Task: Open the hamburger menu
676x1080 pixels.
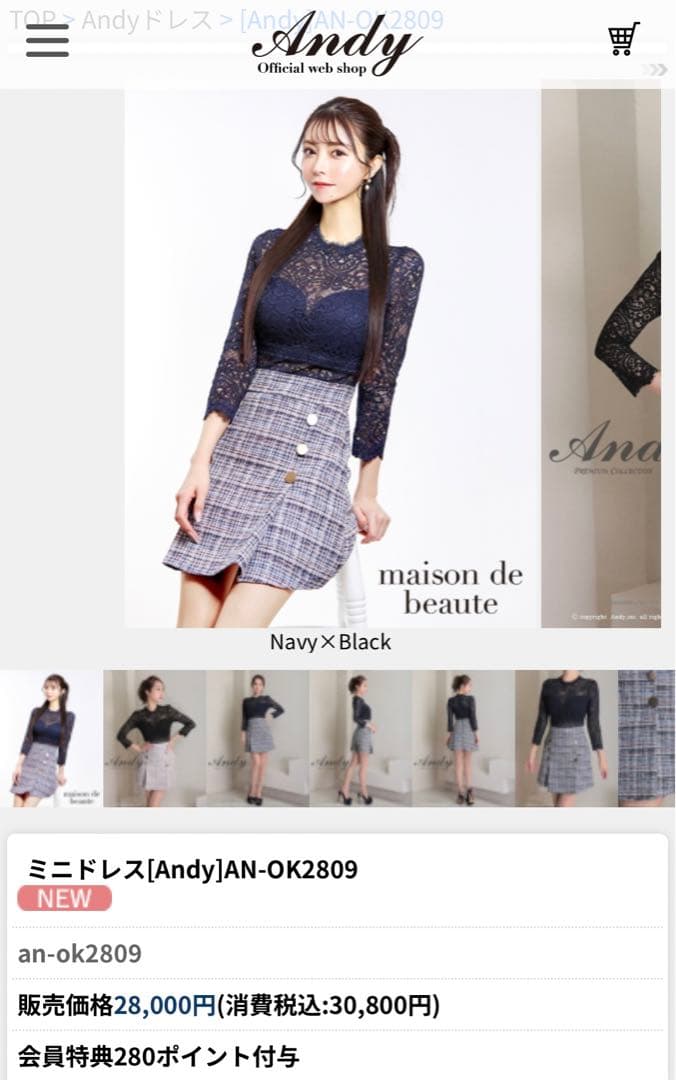Action: (47, 40)
